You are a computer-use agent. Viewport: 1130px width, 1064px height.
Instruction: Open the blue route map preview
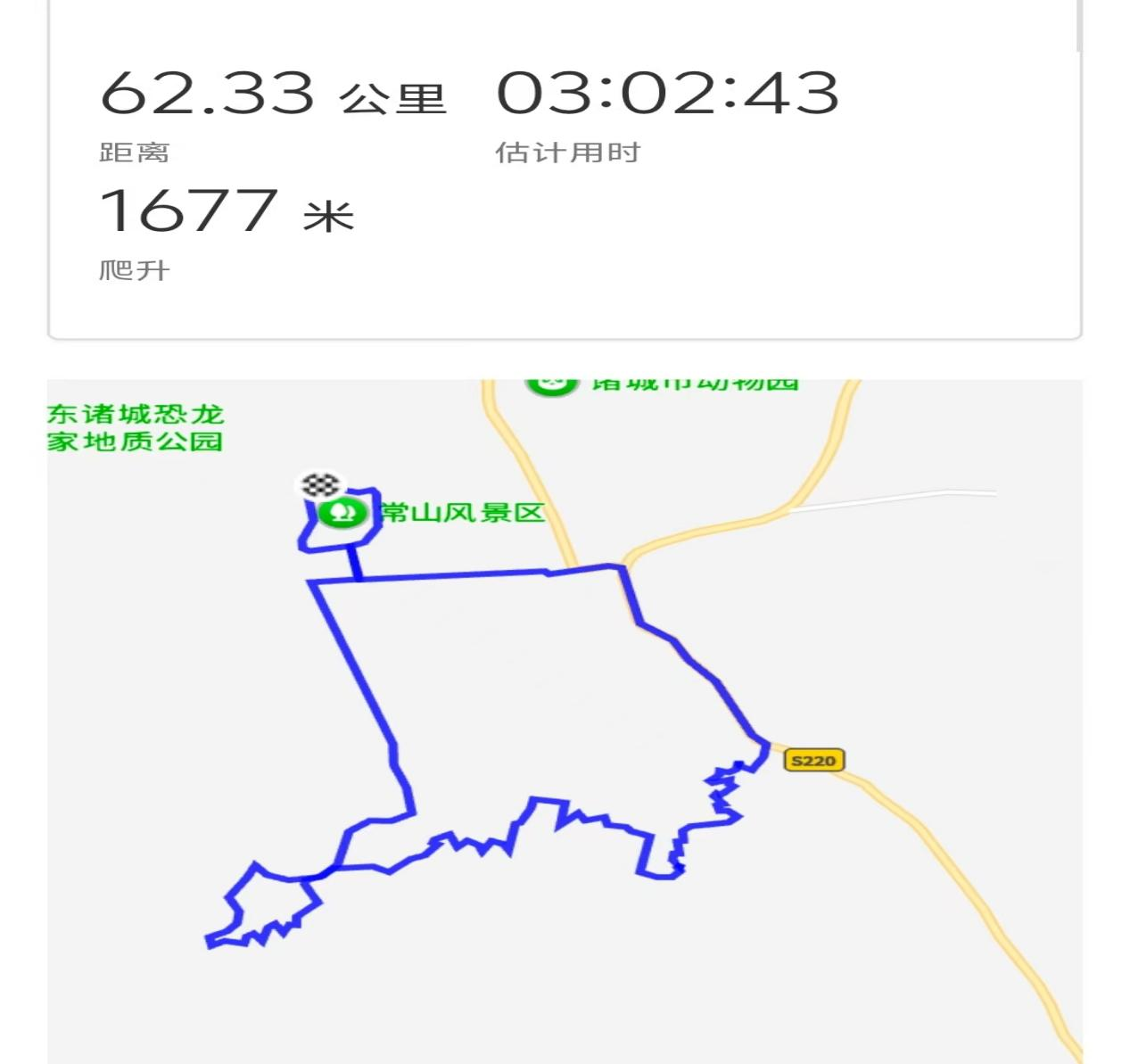(564, 721)
